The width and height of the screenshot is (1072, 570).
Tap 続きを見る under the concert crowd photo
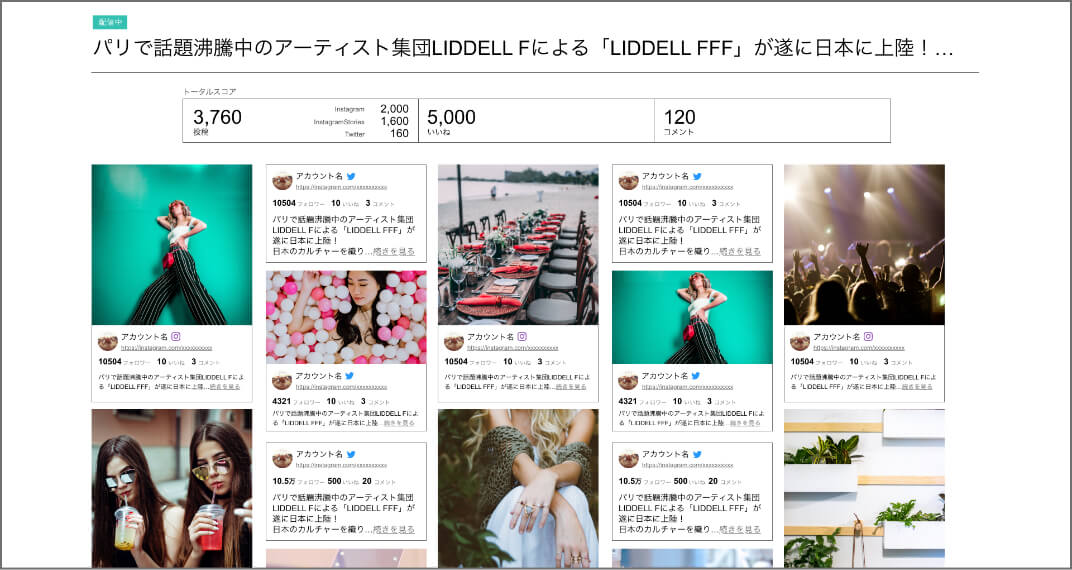tap(918, 386)
